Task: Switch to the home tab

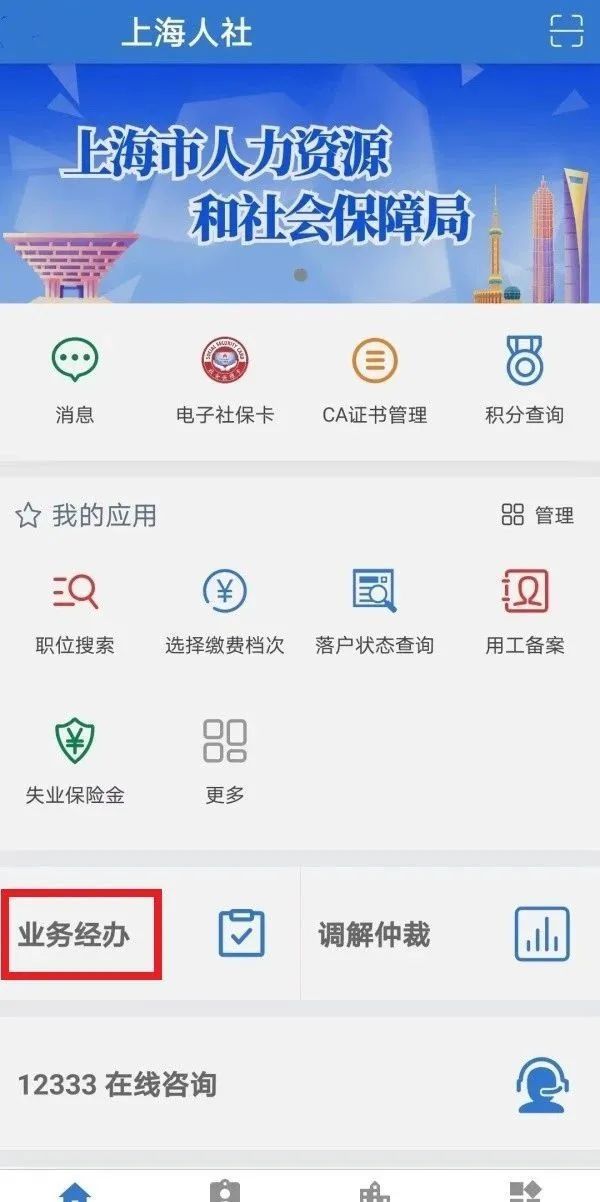Action: coord(75,1190)
